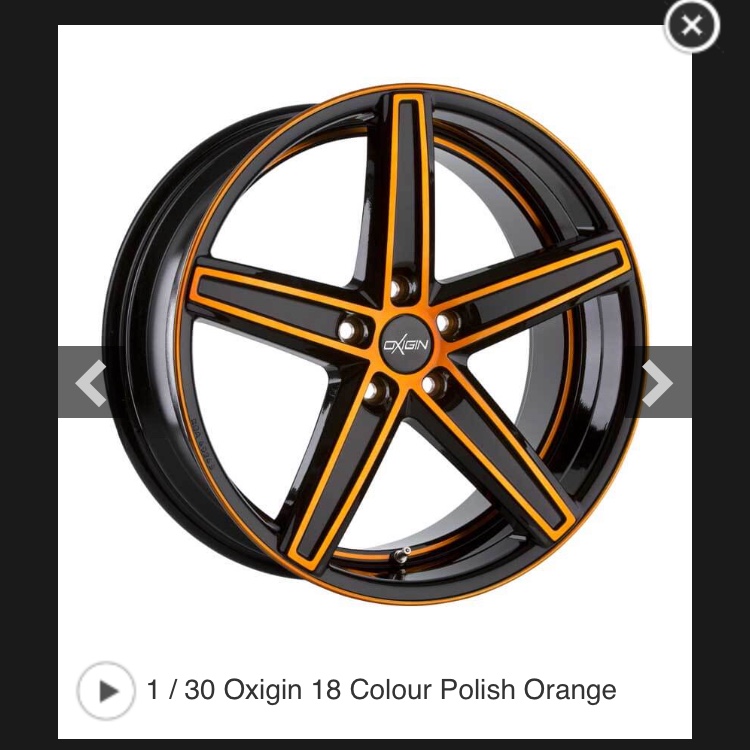
Task: Start the slideshow playback
Action: (x=106, y=690)
